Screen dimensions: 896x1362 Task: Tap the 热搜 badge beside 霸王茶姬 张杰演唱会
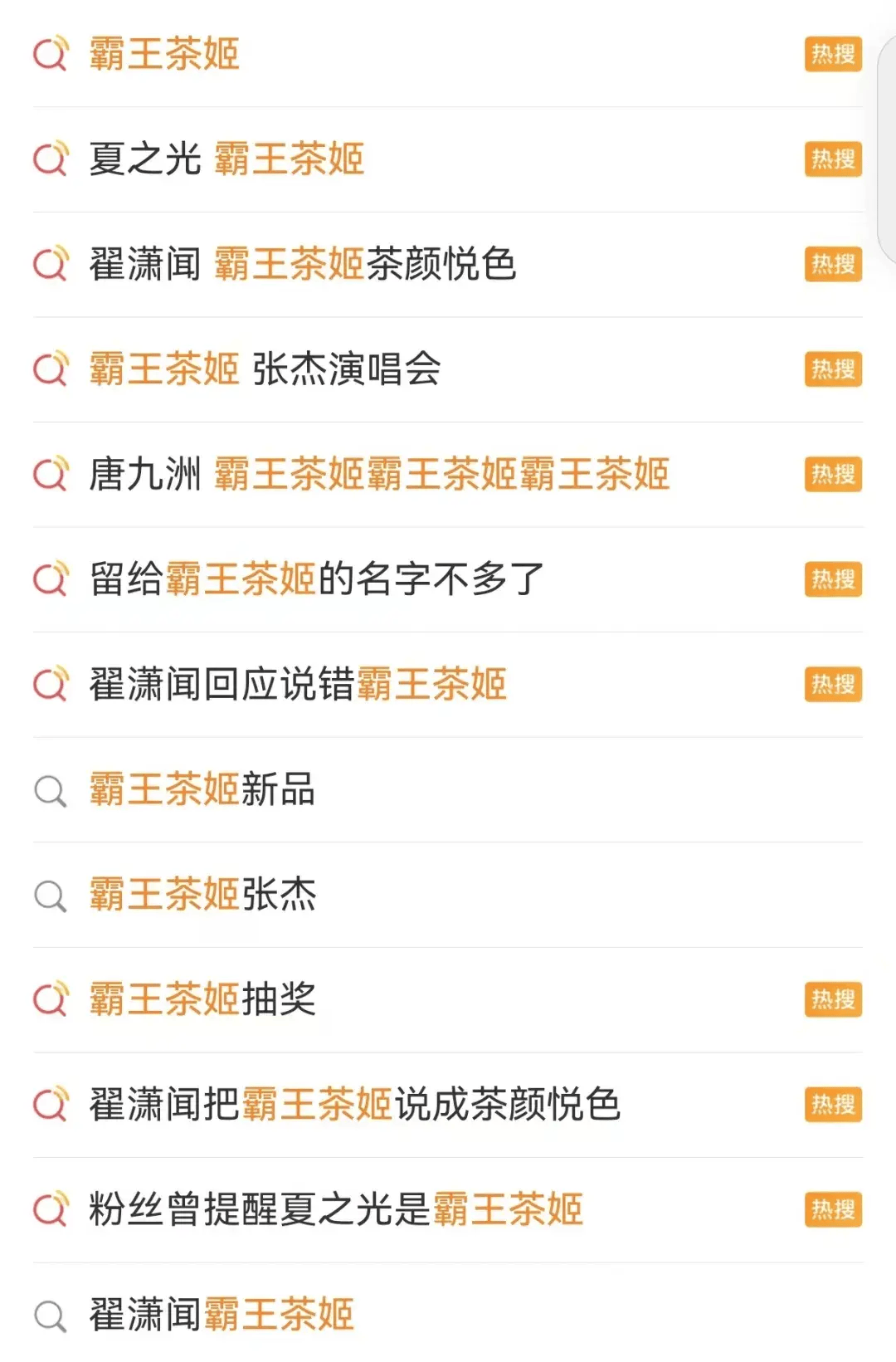coord(832,369)
